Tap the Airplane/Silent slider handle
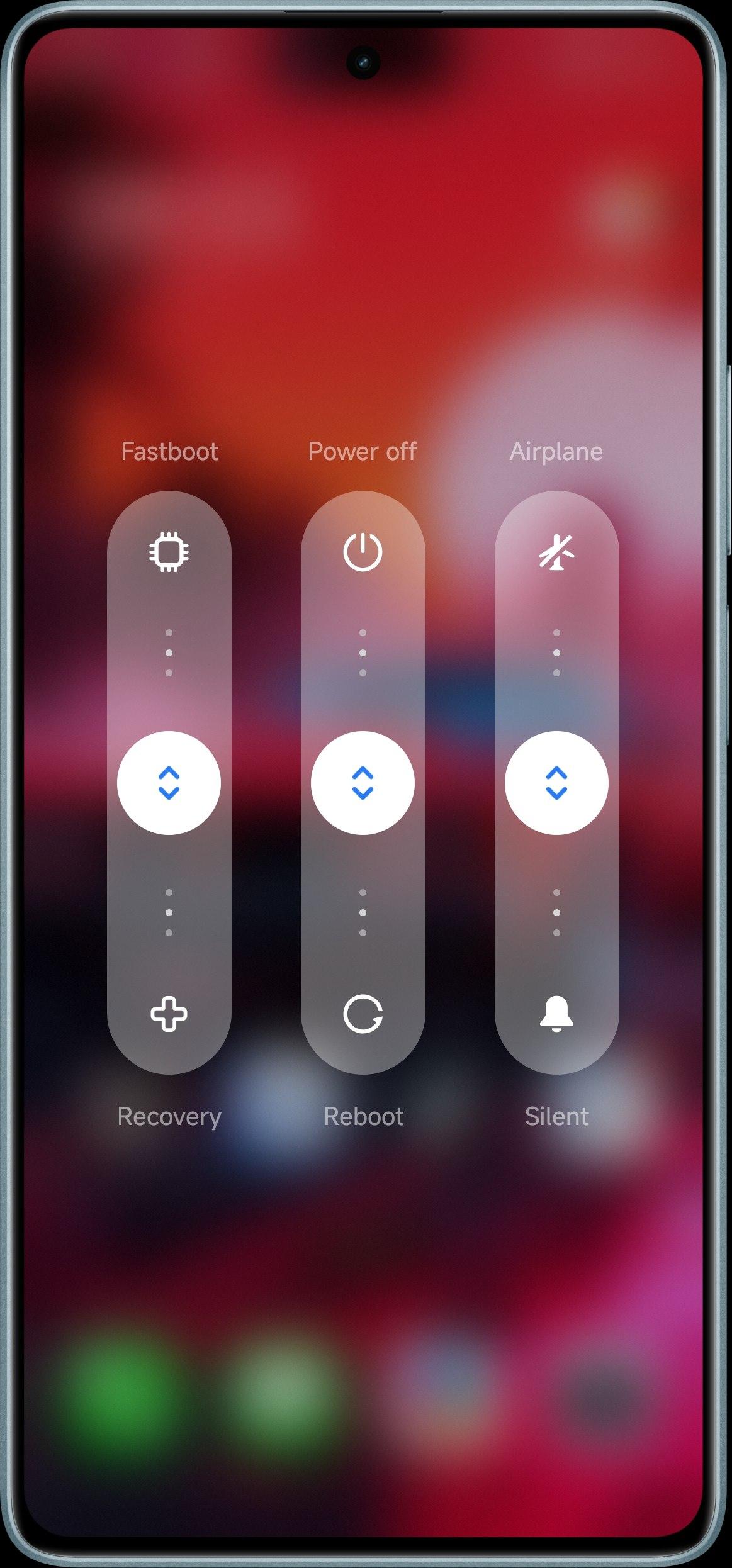 click(x=556, y=783)
